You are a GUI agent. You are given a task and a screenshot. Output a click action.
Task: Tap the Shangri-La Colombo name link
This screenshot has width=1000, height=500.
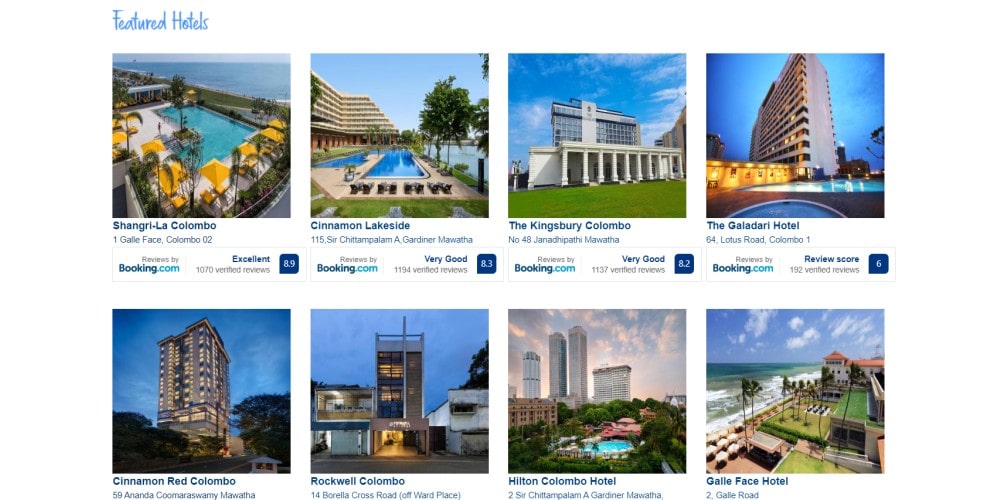(164, 226)
